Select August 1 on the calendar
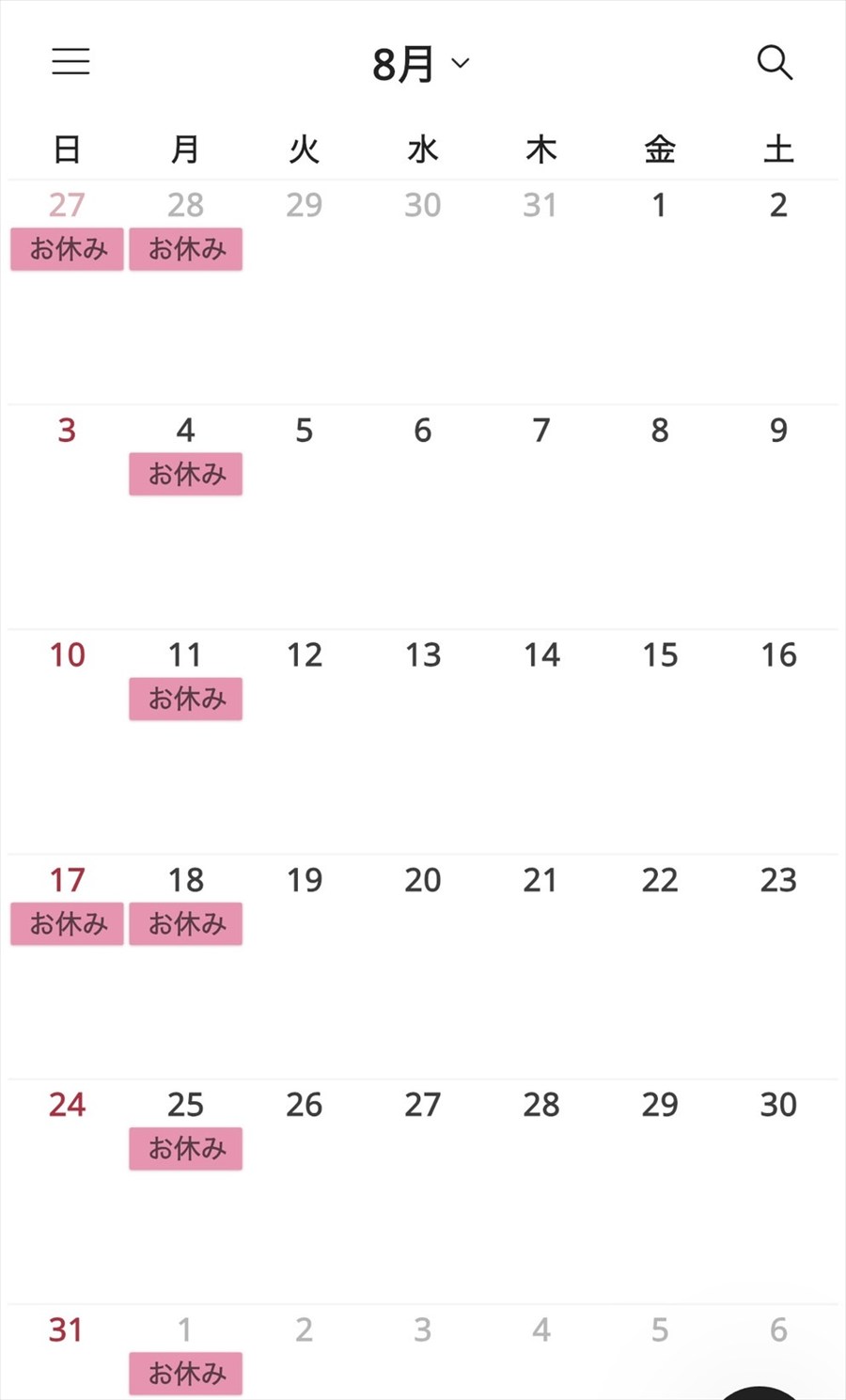Screen dimensions: 846x1400 click(660, 205)
